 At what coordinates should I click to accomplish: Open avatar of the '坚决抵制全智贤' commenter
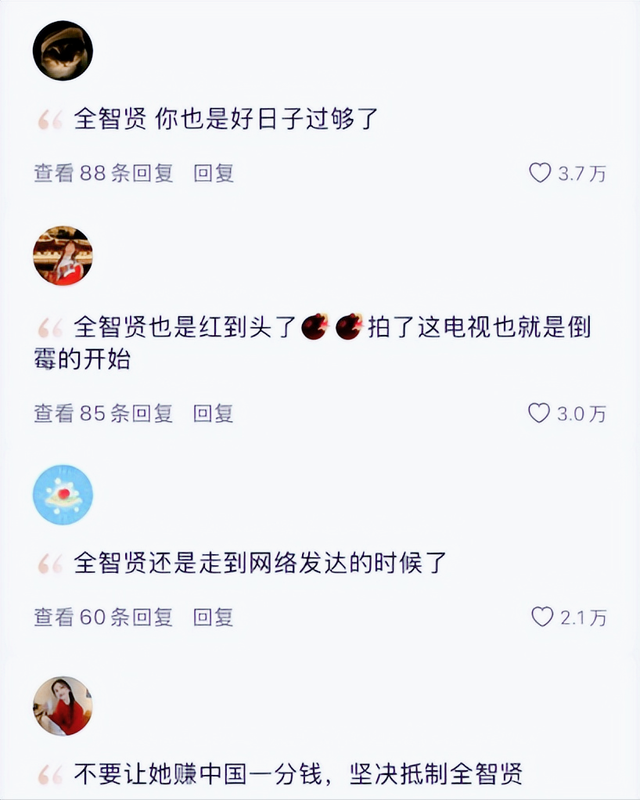click(x=63, y=706)
